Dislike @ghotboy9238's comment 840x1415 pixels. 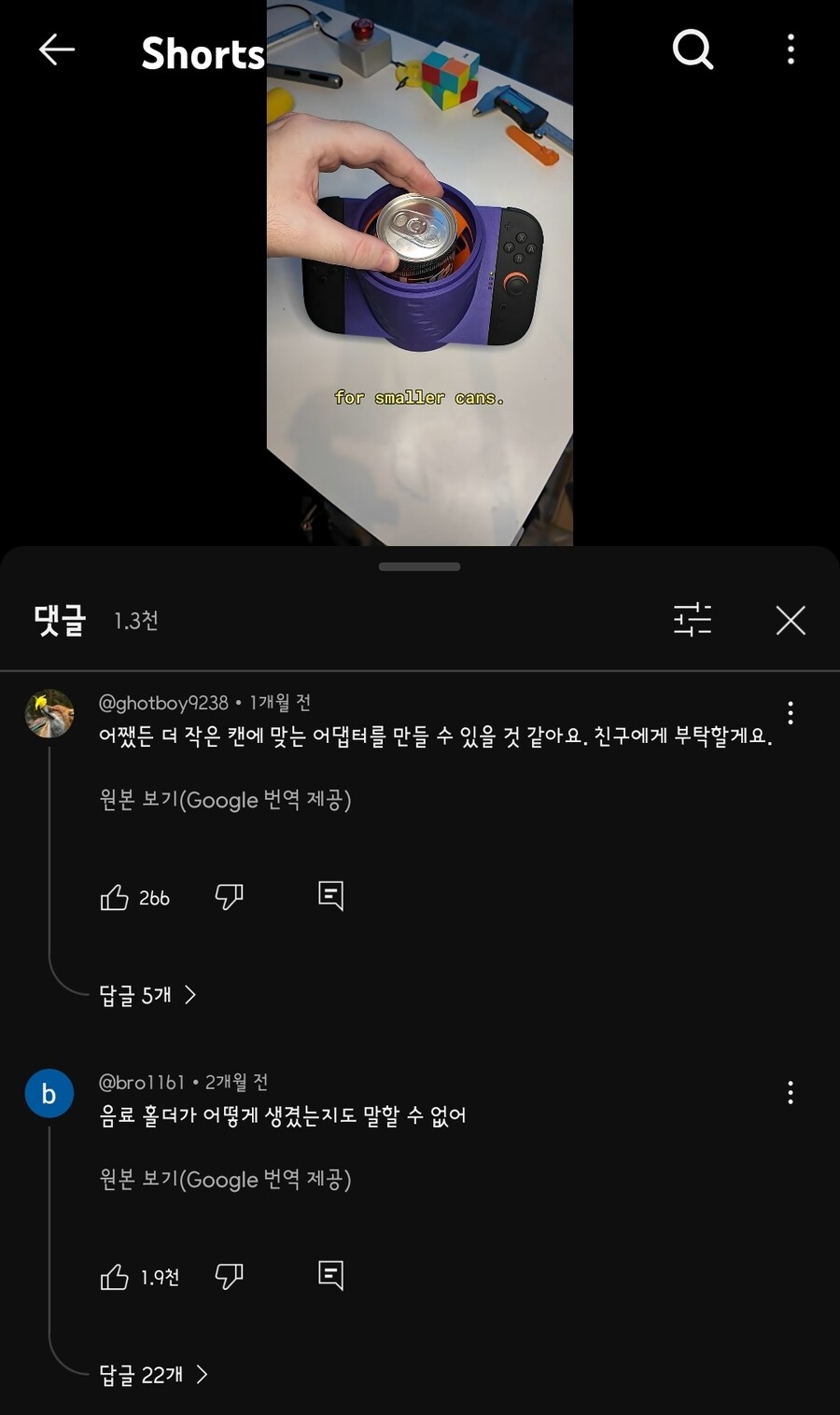[x=229, y=897]
